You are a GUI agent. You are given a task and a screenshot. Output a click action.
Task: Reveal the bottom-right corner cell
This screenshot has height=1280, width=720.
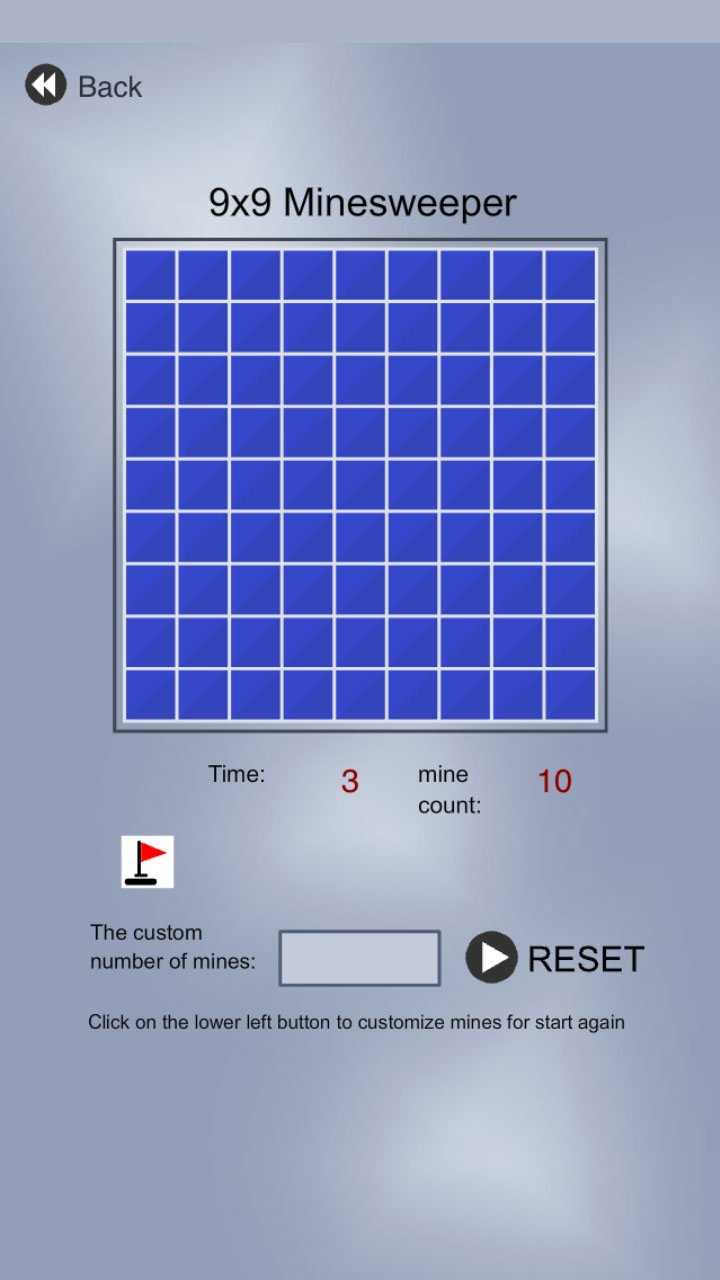pyautogui.click(x=569, y=695)
